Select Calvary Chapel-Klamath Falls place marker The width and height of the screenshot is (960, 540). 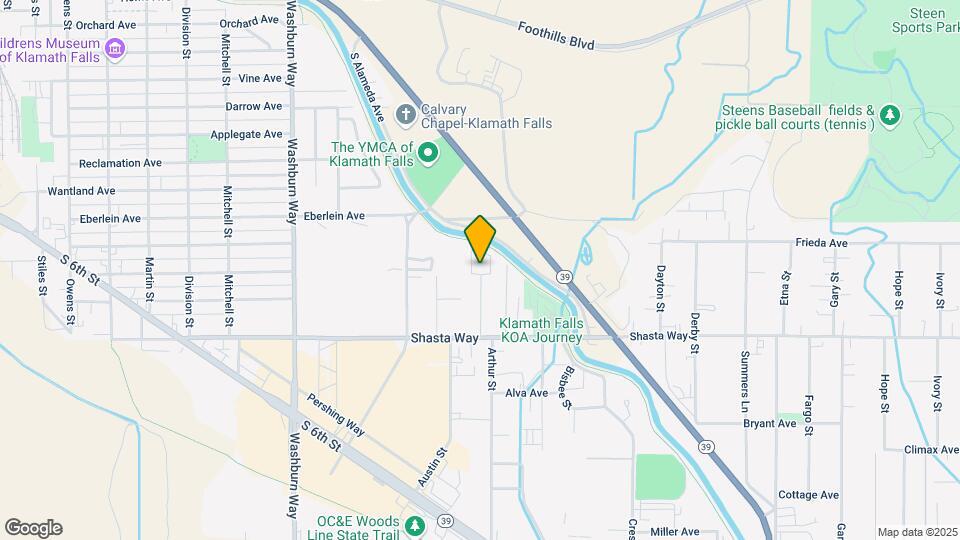[405, 112]
